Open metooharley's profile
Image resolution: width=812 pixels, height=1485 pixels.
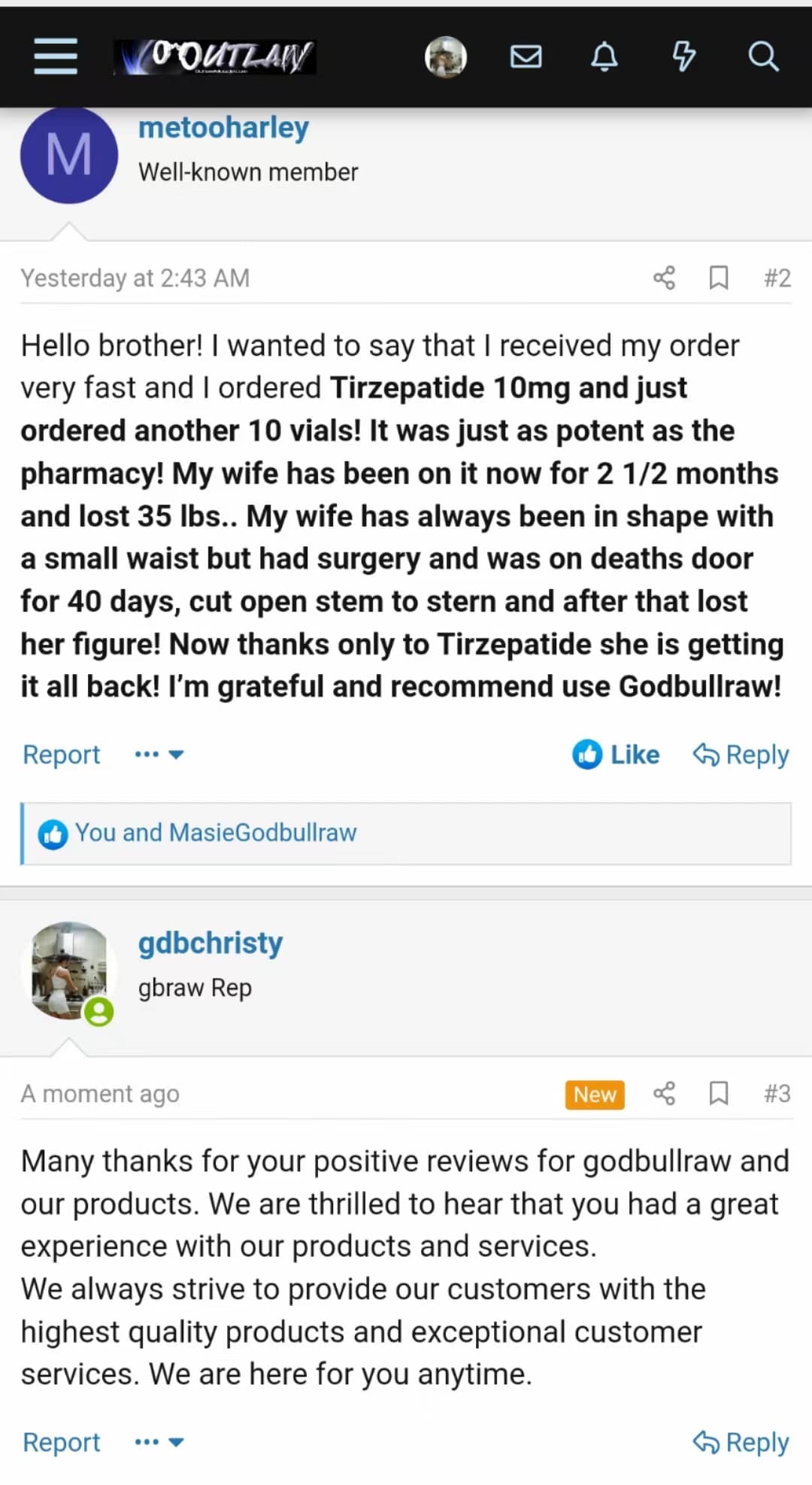223,128
